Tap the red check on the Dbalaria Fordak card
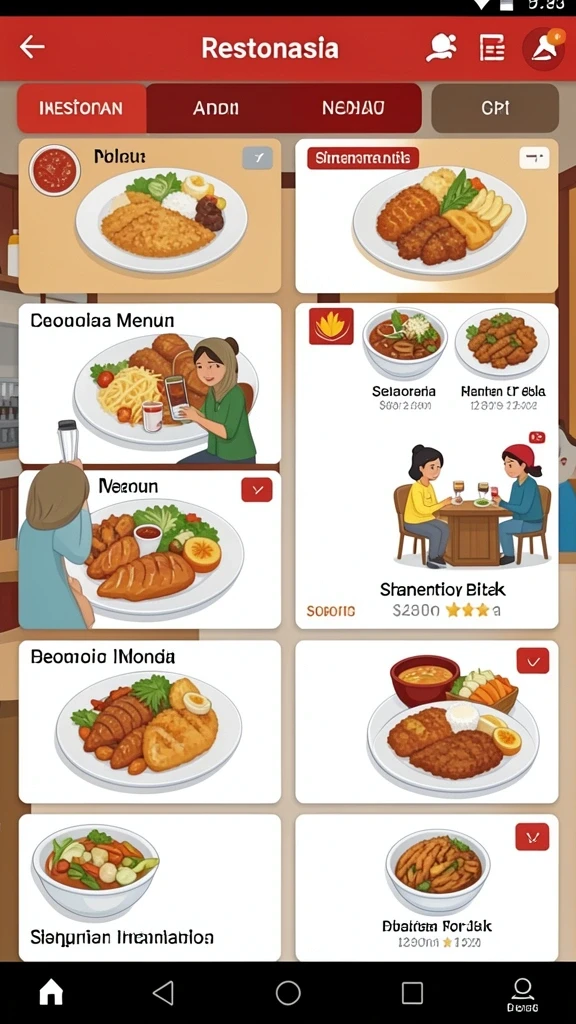576x1024 pixels. 532,837
